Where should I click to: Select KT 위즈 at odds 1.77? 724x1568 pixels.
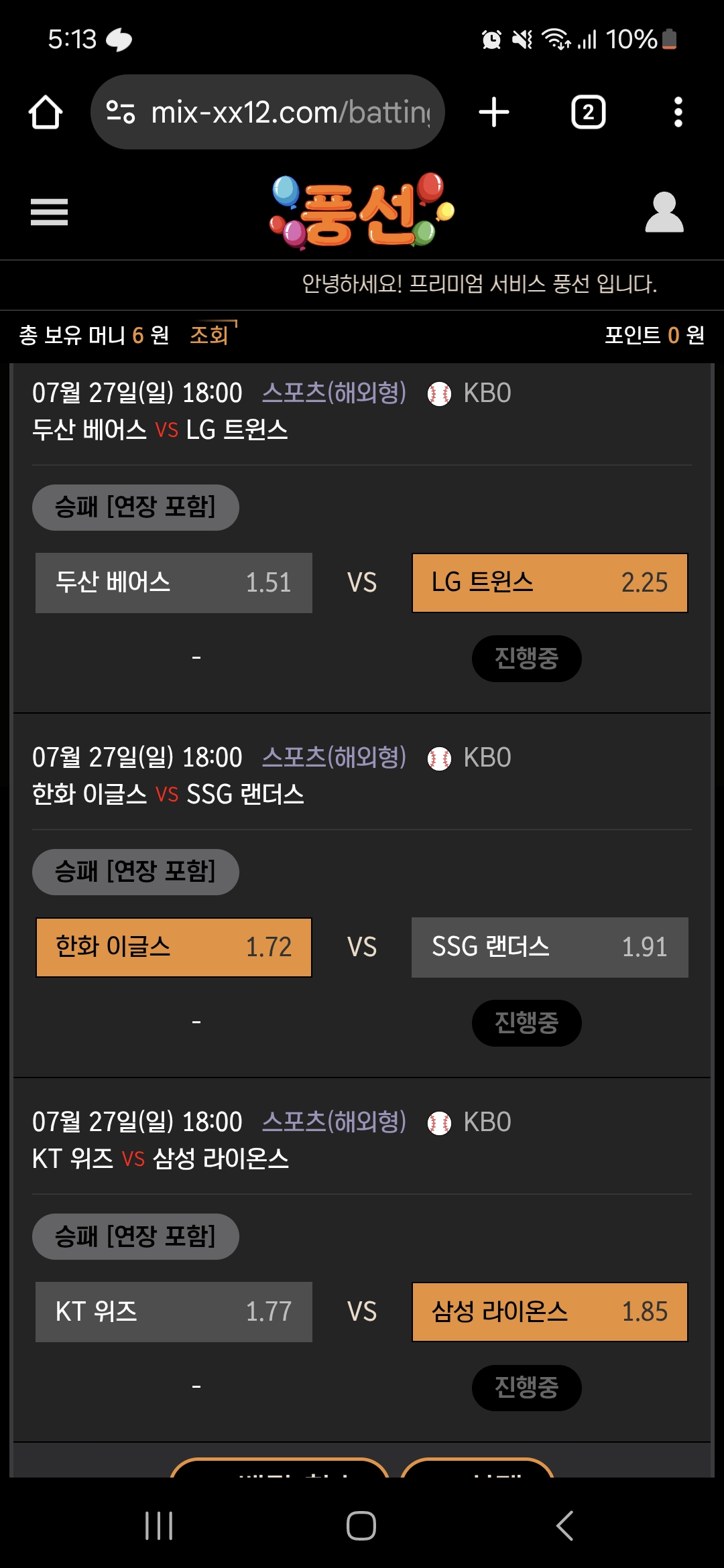pos(174,1312)
